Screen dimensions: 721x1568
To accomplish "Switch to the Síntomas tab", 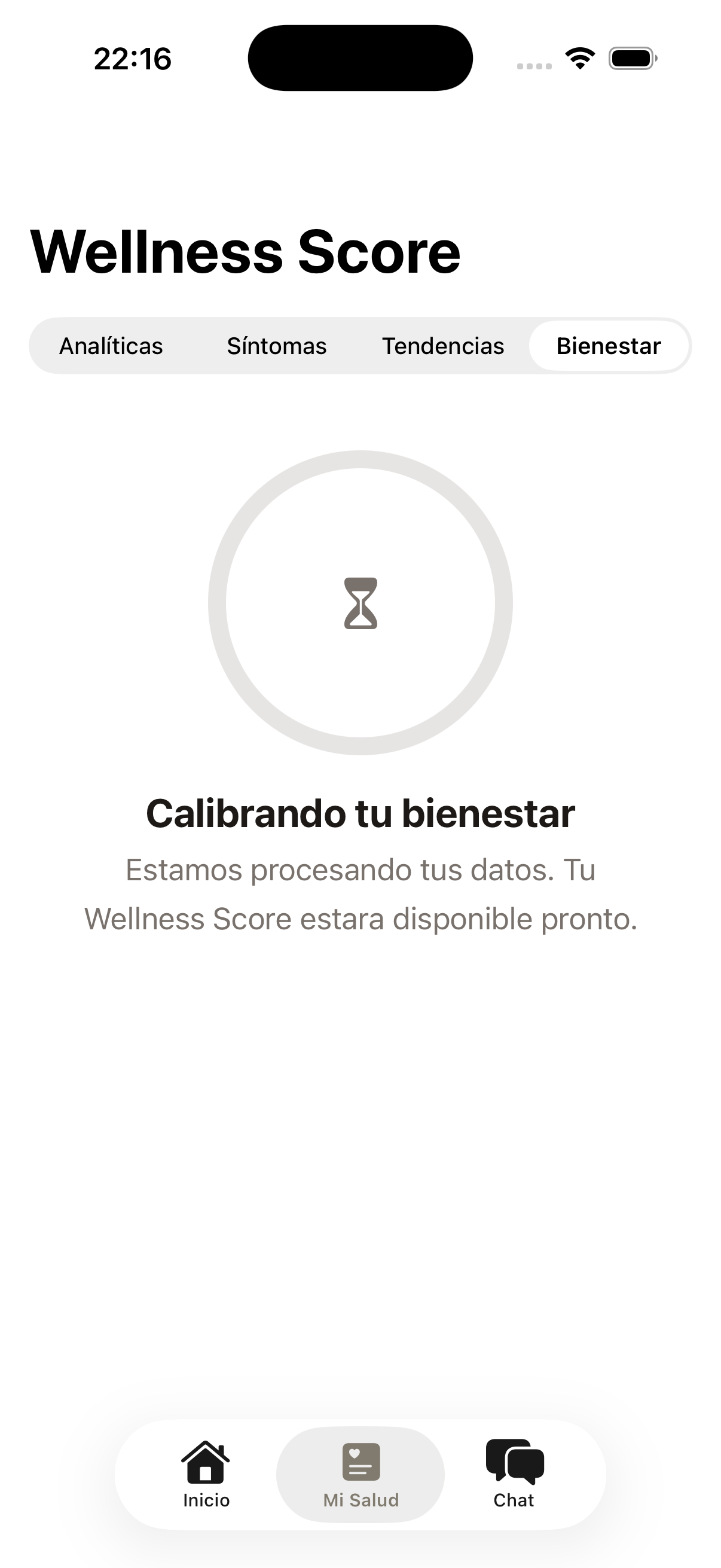I will pyautogui.click(x=277, y=346).
